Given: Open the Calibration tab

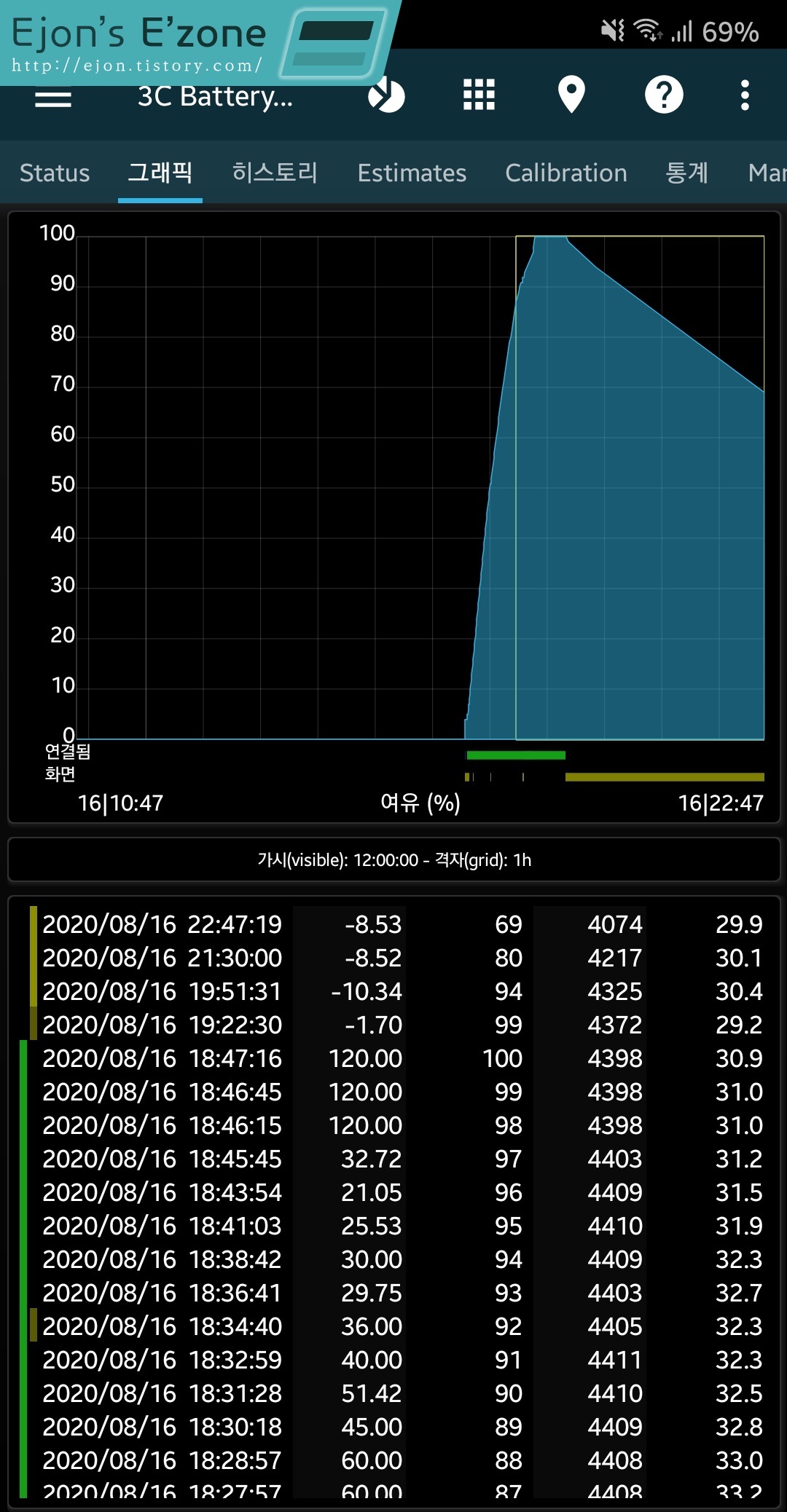Looking at the screenshot, I should pyautogui.click(x=566, y=173).
